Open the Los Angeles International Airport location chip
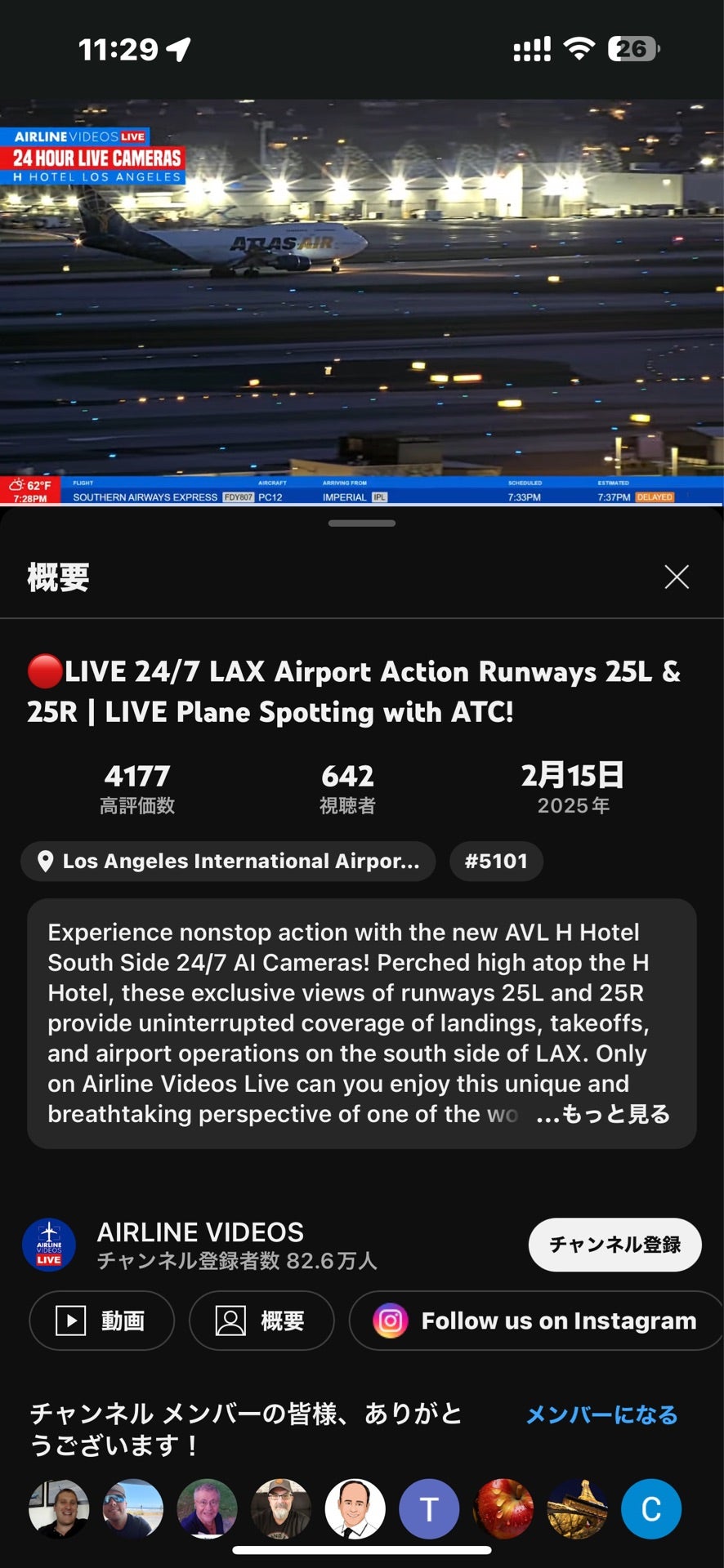 tap(228, 861)
